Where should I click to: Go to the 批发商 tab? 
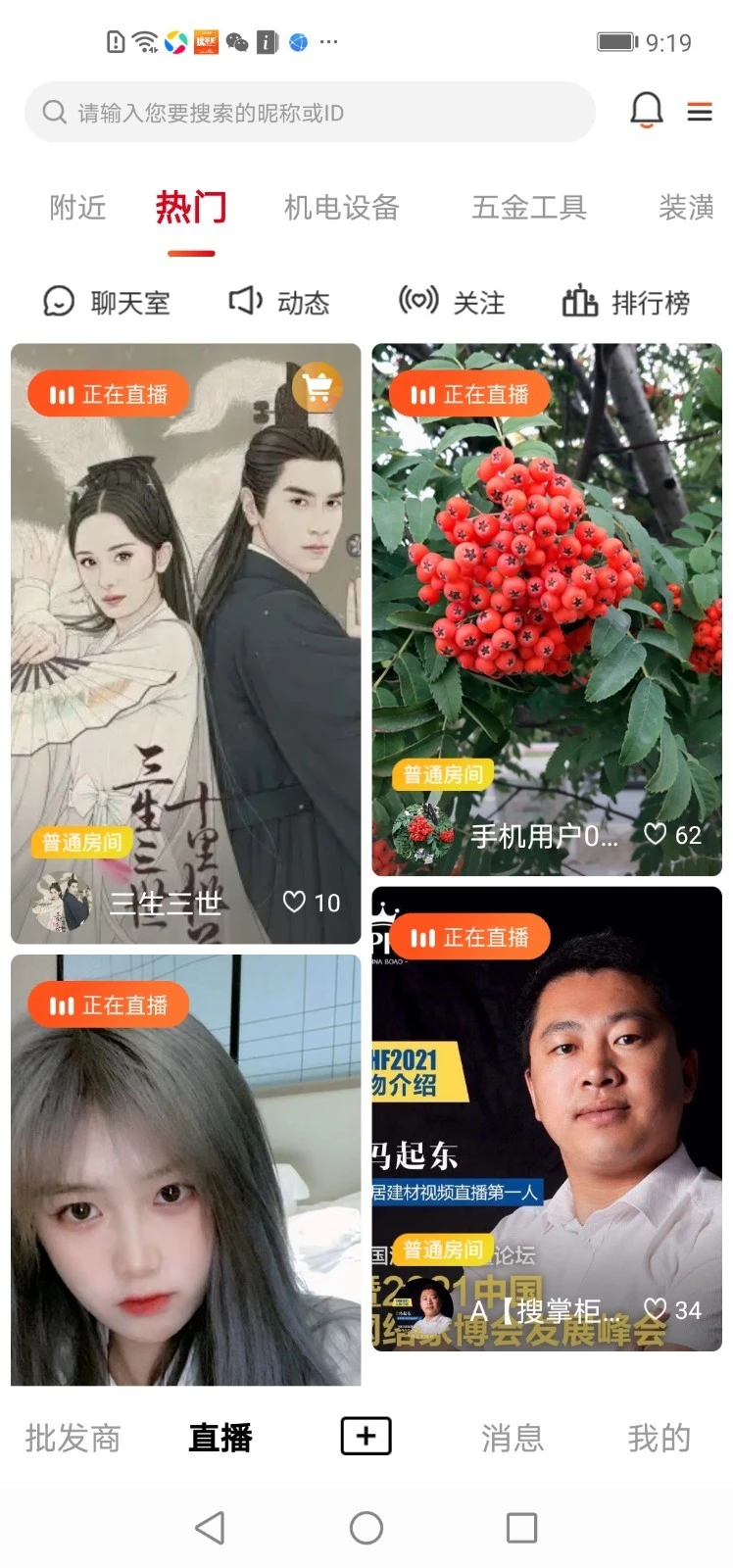point(73,1438)
